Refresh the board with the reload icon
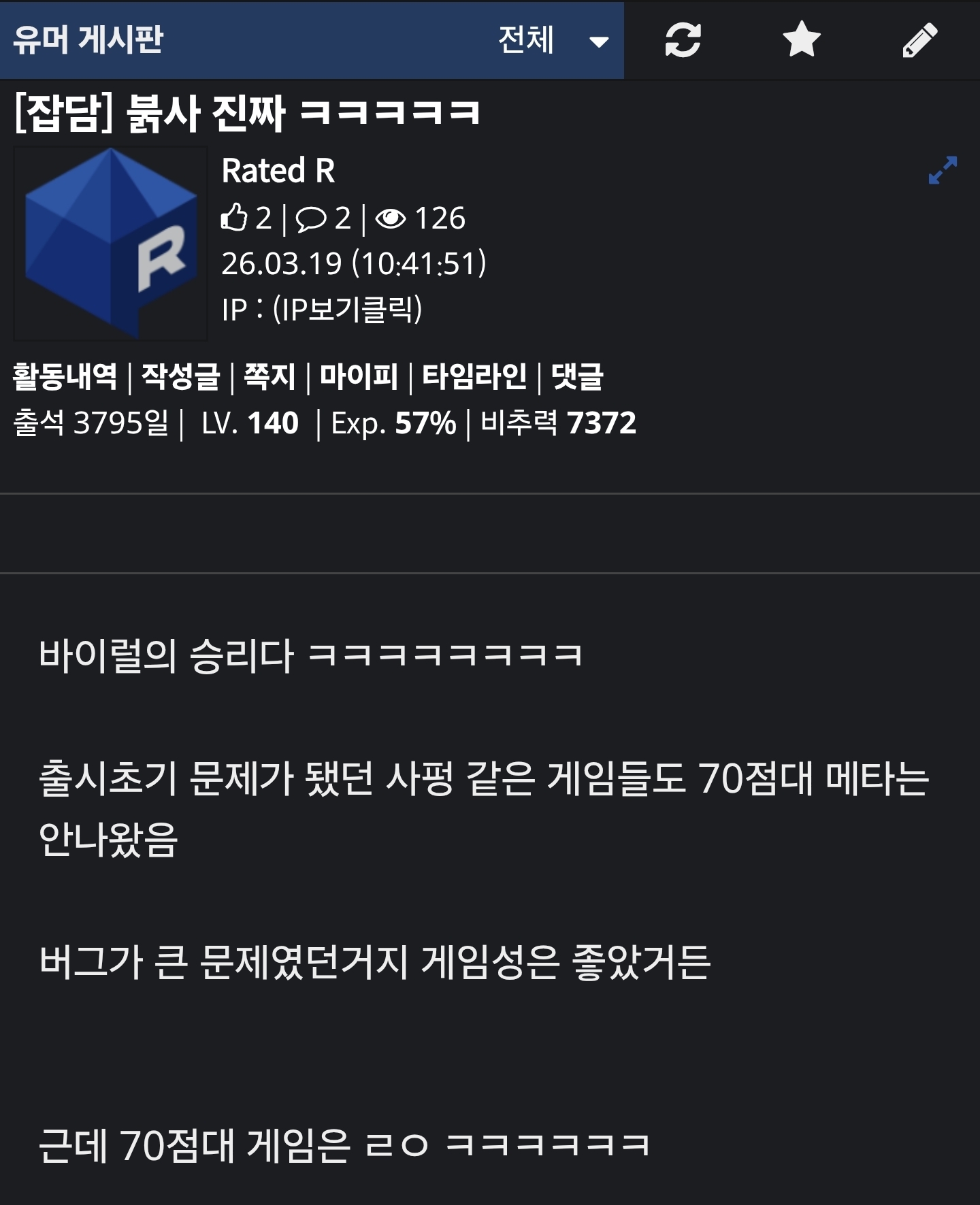This screenshot has height=1205, width=980. click(683, 40)
